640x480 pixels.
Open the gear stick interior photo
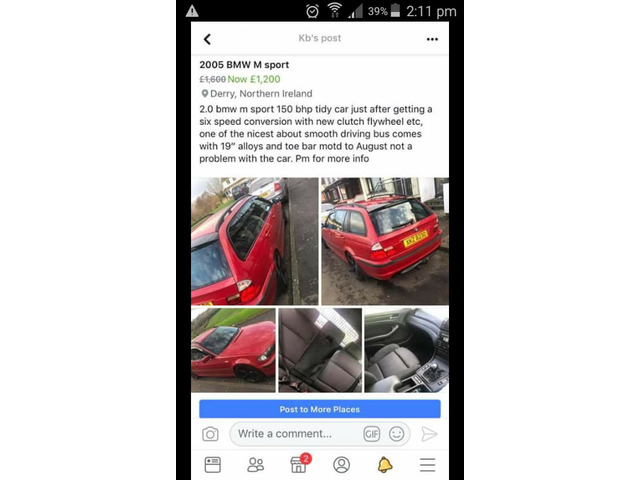406,350
